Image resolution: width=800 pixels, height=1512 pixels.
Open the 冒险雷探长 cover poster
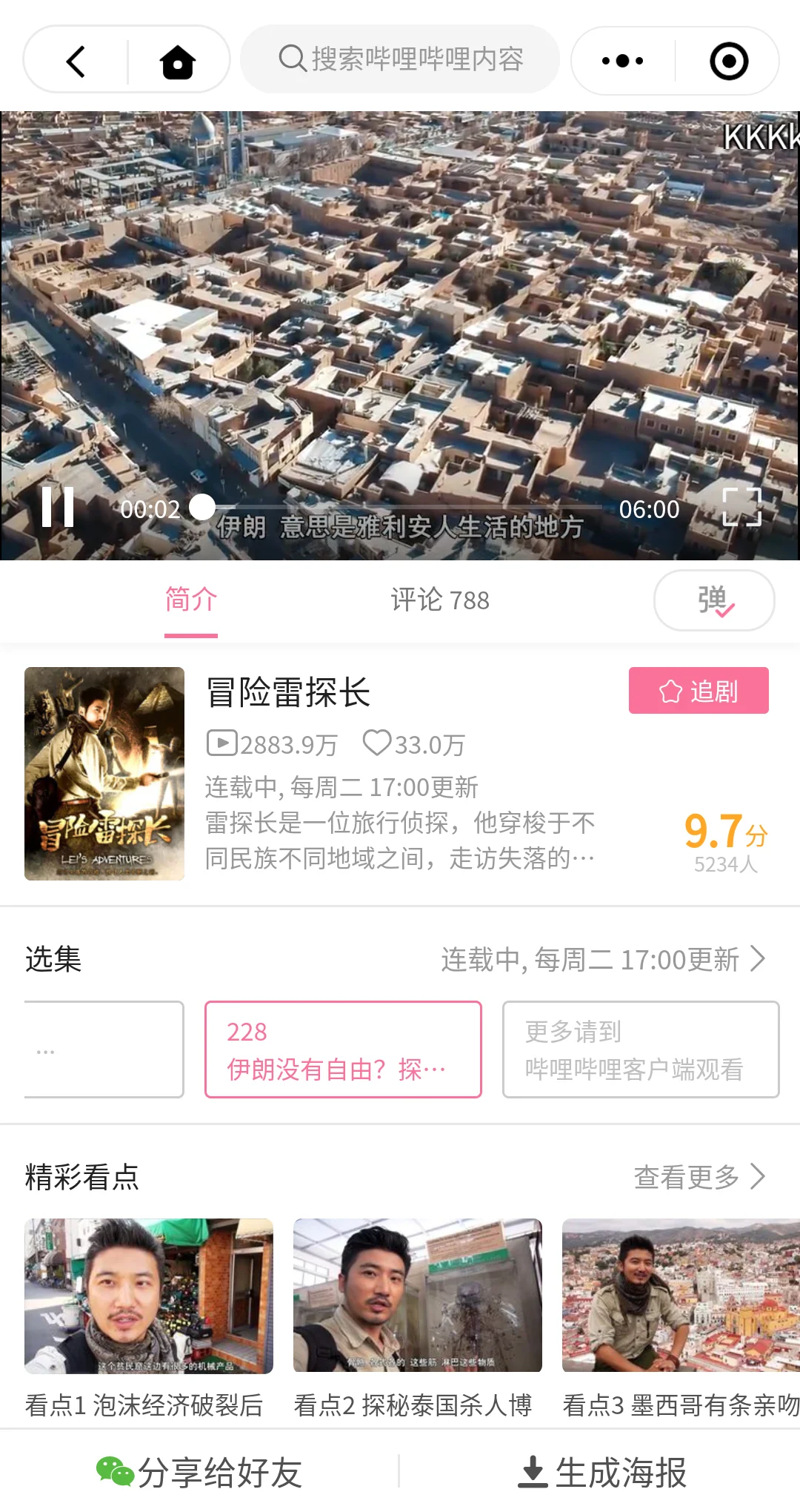click(104, 773)
